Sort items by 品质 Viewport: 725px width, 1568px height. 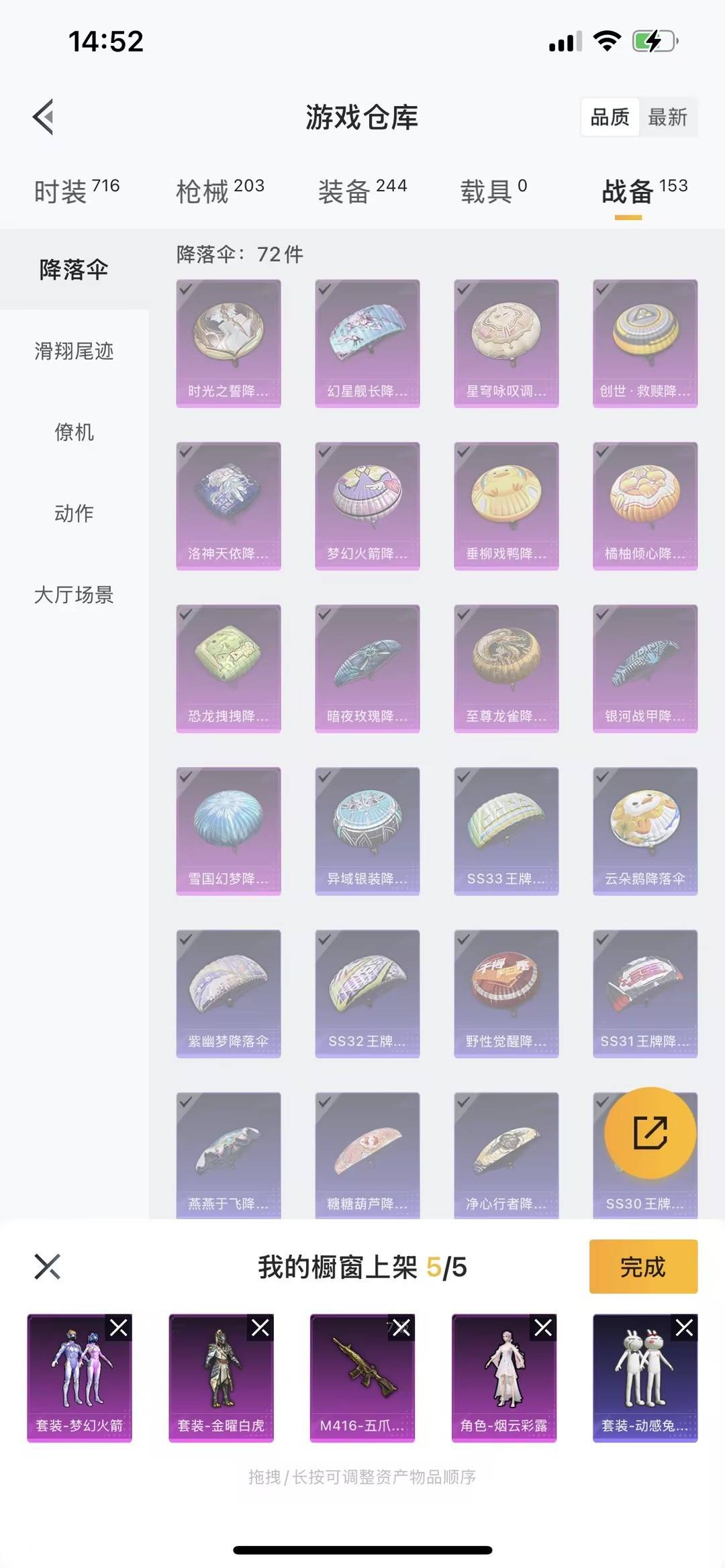(x=610, y=117)
